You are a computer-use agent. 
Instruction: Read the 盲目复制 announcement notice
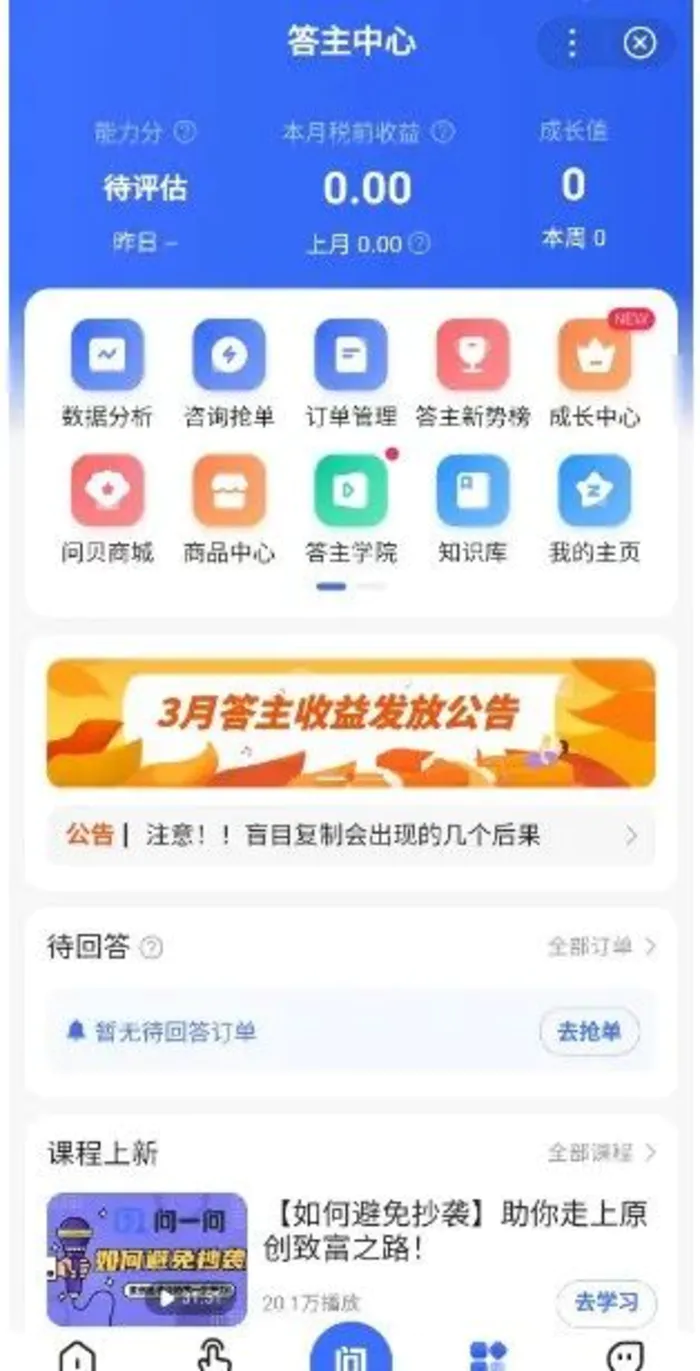351,835
